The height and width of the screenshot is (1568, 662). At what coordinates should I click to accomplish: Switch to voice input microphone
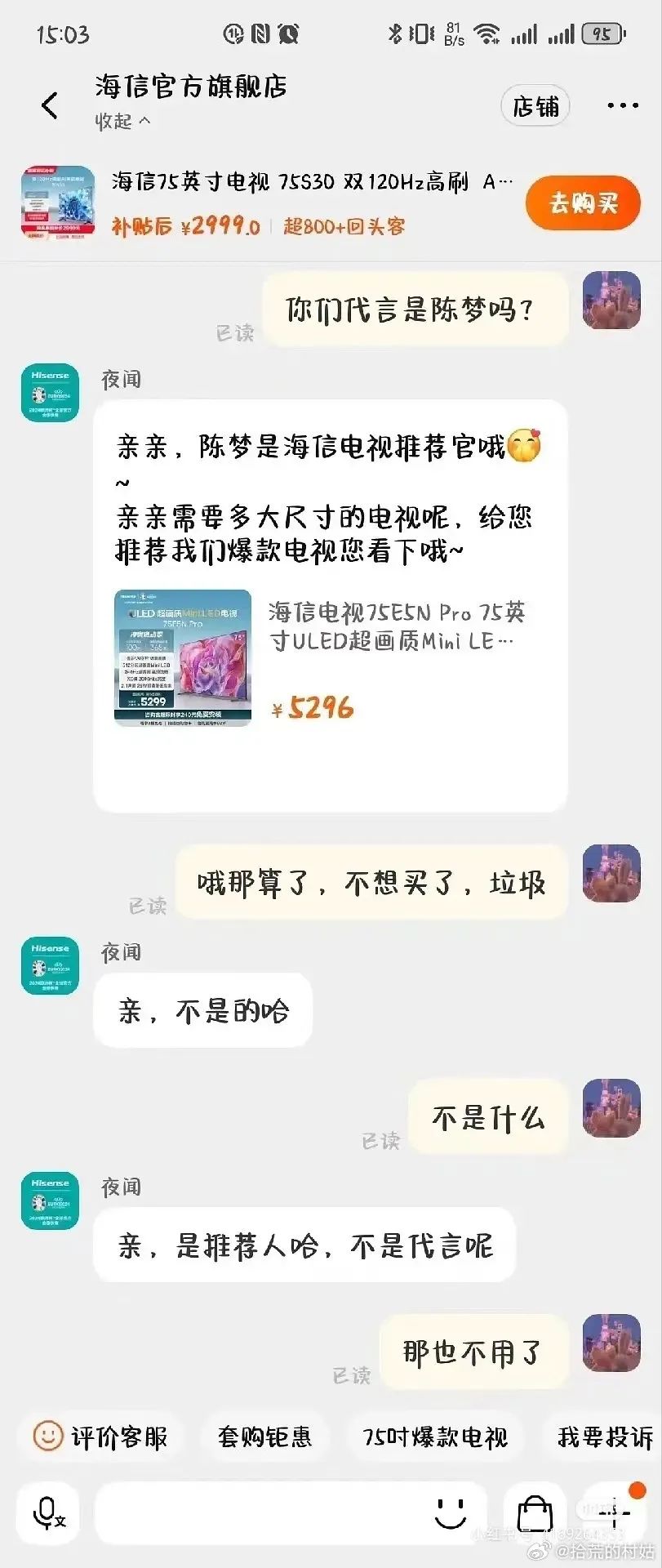pyautogui.click(x=49, y=1513)
